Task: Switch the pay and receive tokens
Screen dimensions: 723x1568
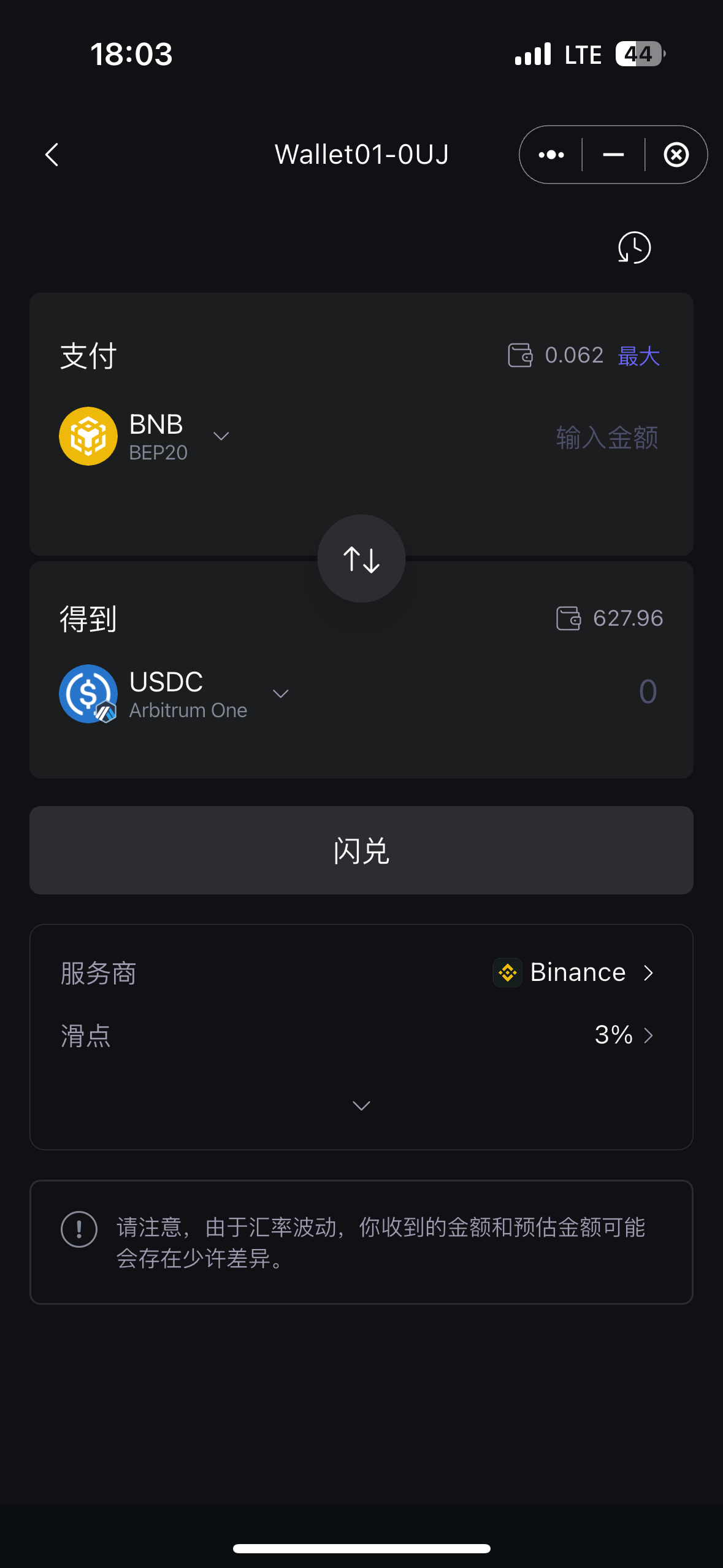Action: click(x=361, y=558)
